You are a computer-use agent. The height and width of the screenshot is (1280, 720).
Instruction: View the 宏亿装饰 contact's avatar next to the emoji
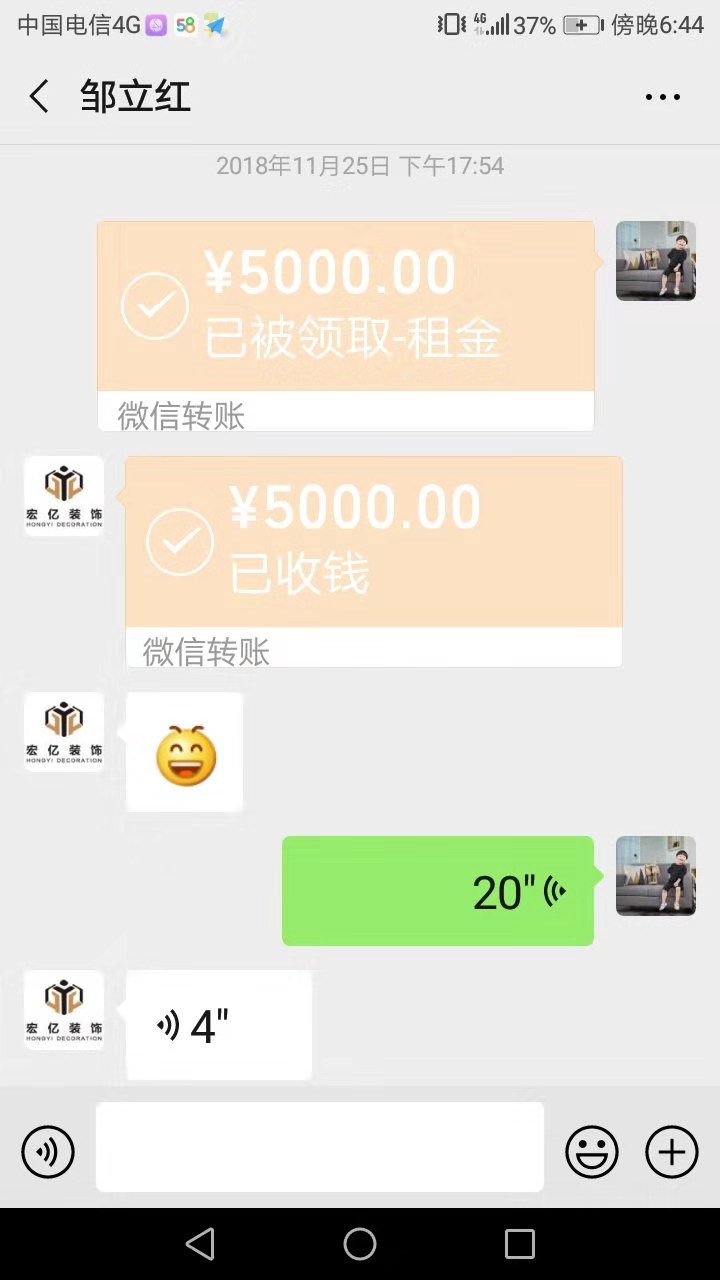click(64, 732)
